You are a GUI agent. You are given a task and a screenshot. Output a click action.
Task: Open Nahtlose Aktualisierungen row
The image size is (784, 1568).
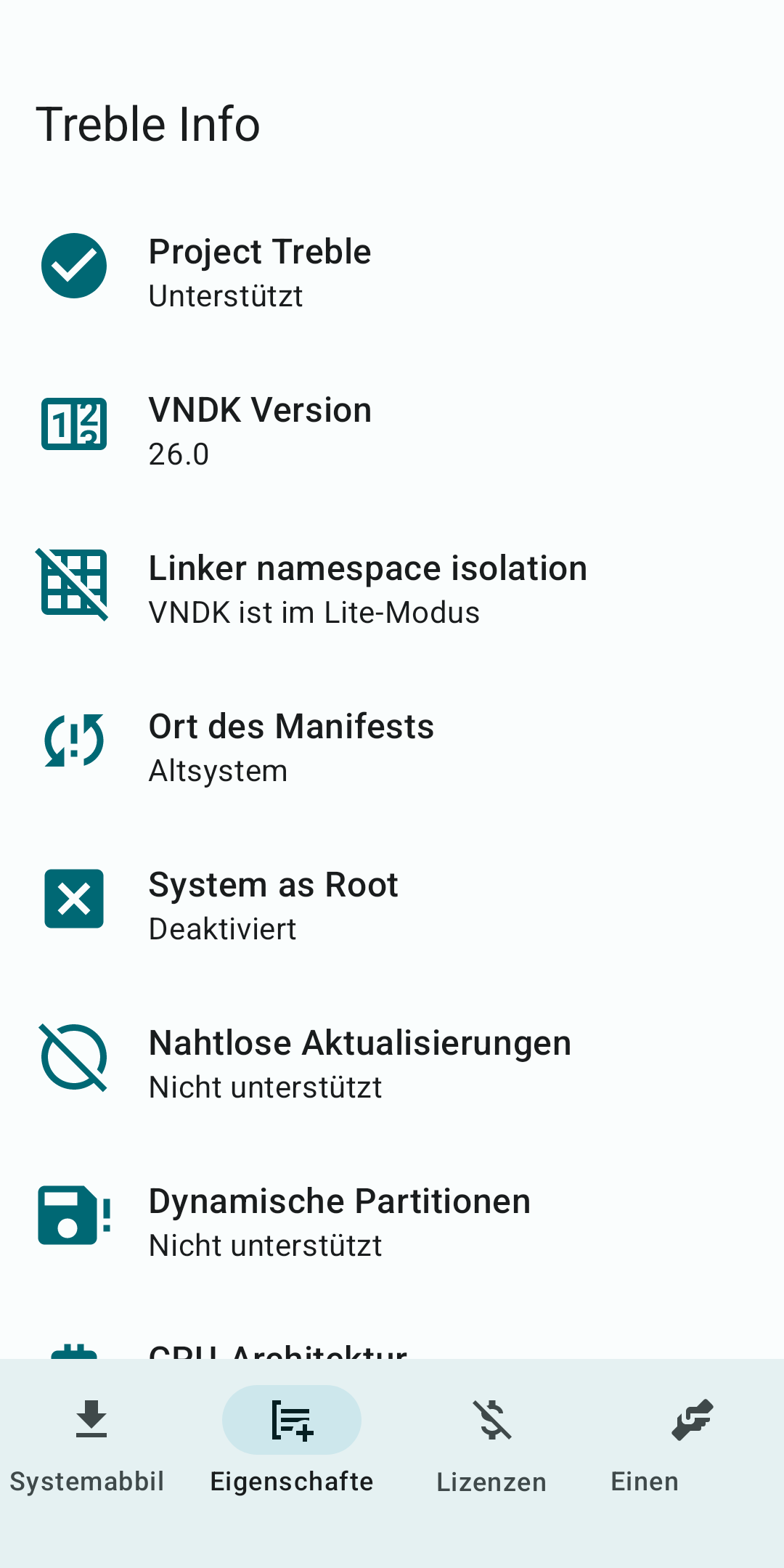pyautogui.click(x=392, y=1063)
